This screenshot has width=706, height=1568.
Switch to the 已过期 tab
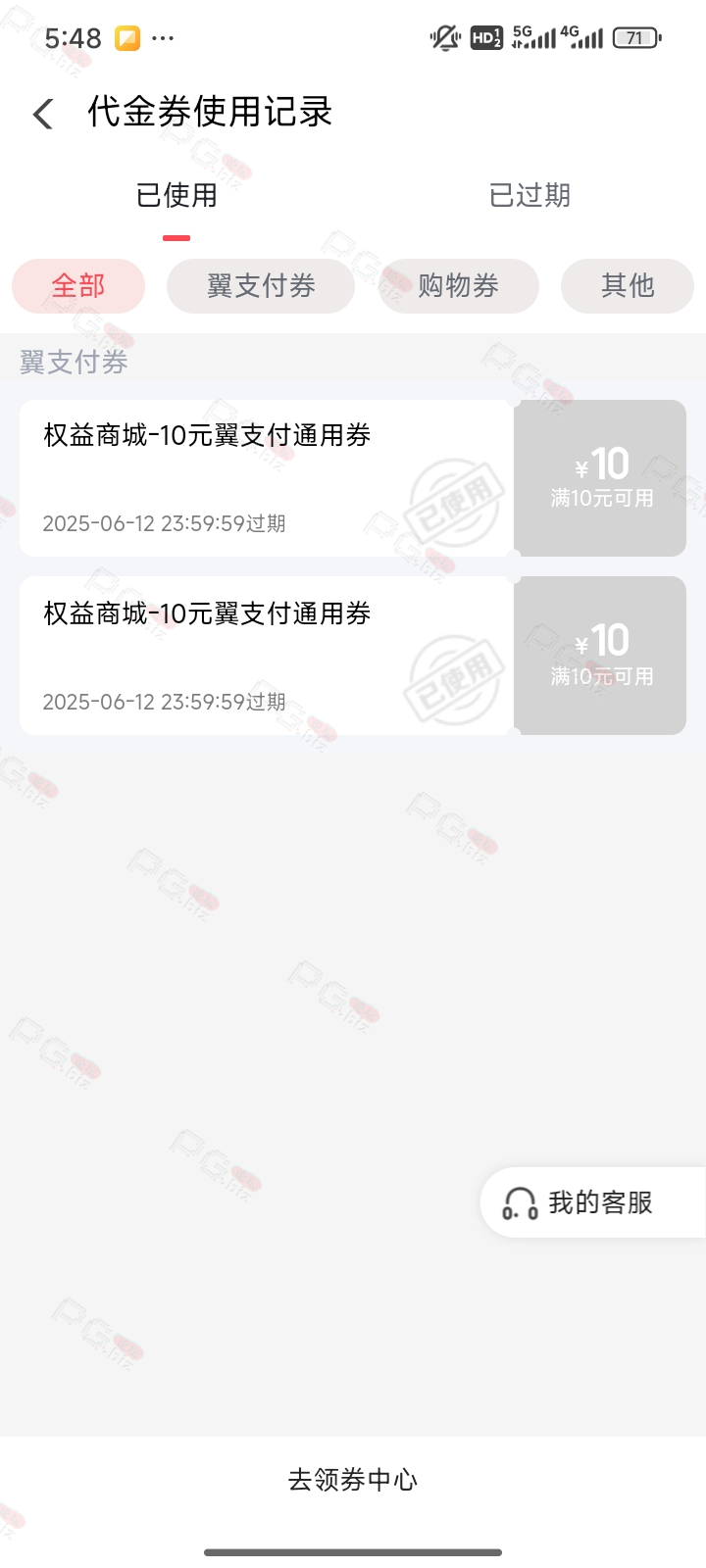pyautogui.click(x=529, y=196)
